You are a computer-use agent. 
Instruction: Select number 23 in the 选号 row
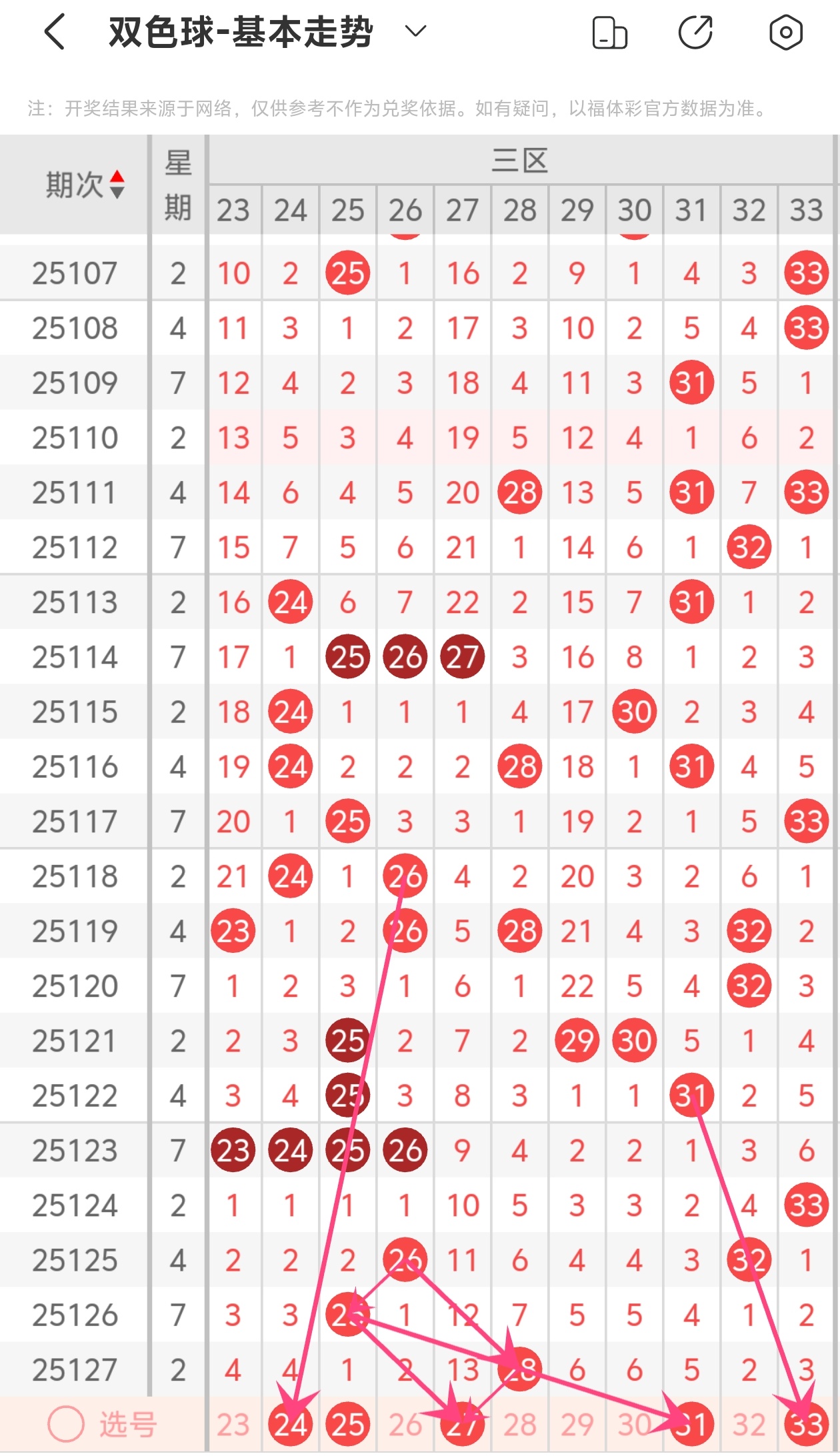pos(233,1425)
